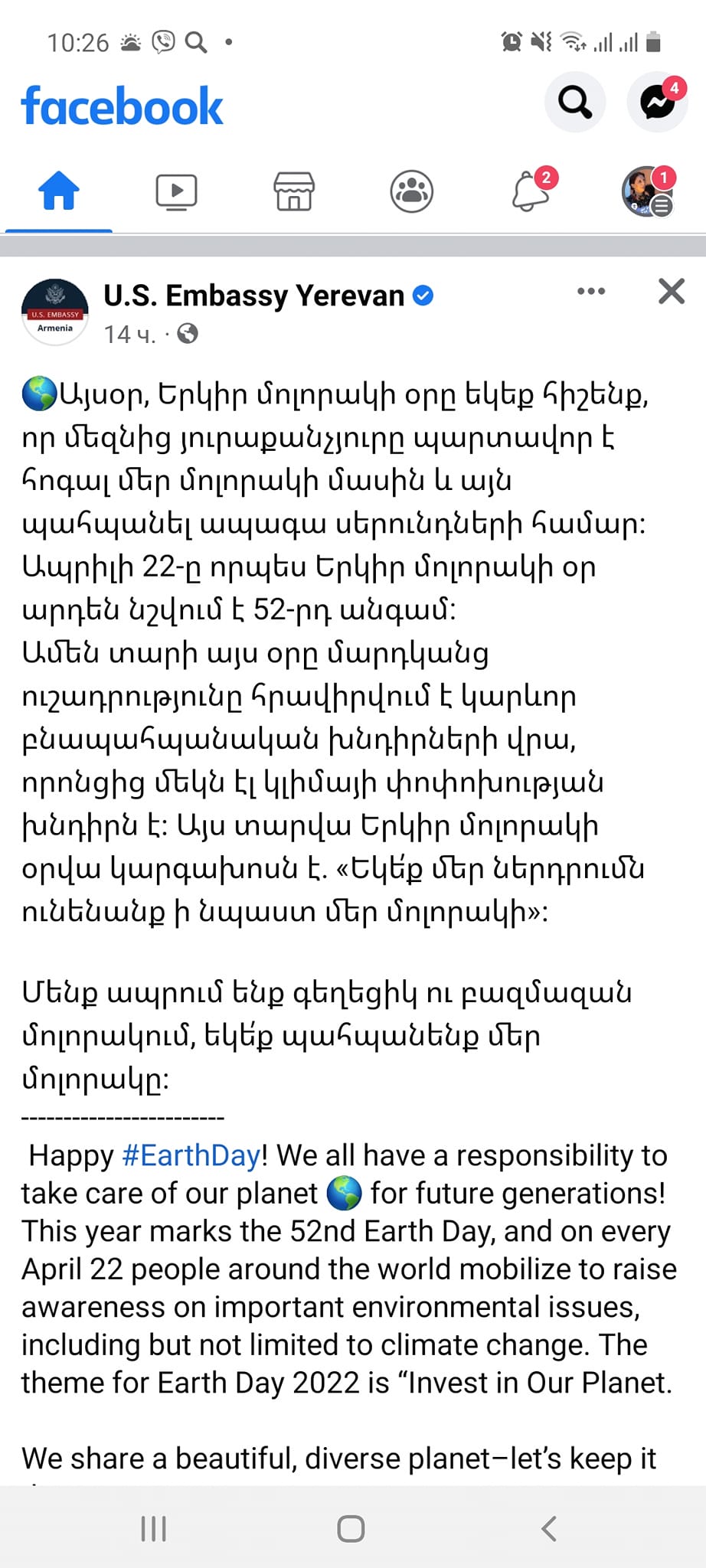Open recent apps from navigation bar

(x=154, y=1528)
